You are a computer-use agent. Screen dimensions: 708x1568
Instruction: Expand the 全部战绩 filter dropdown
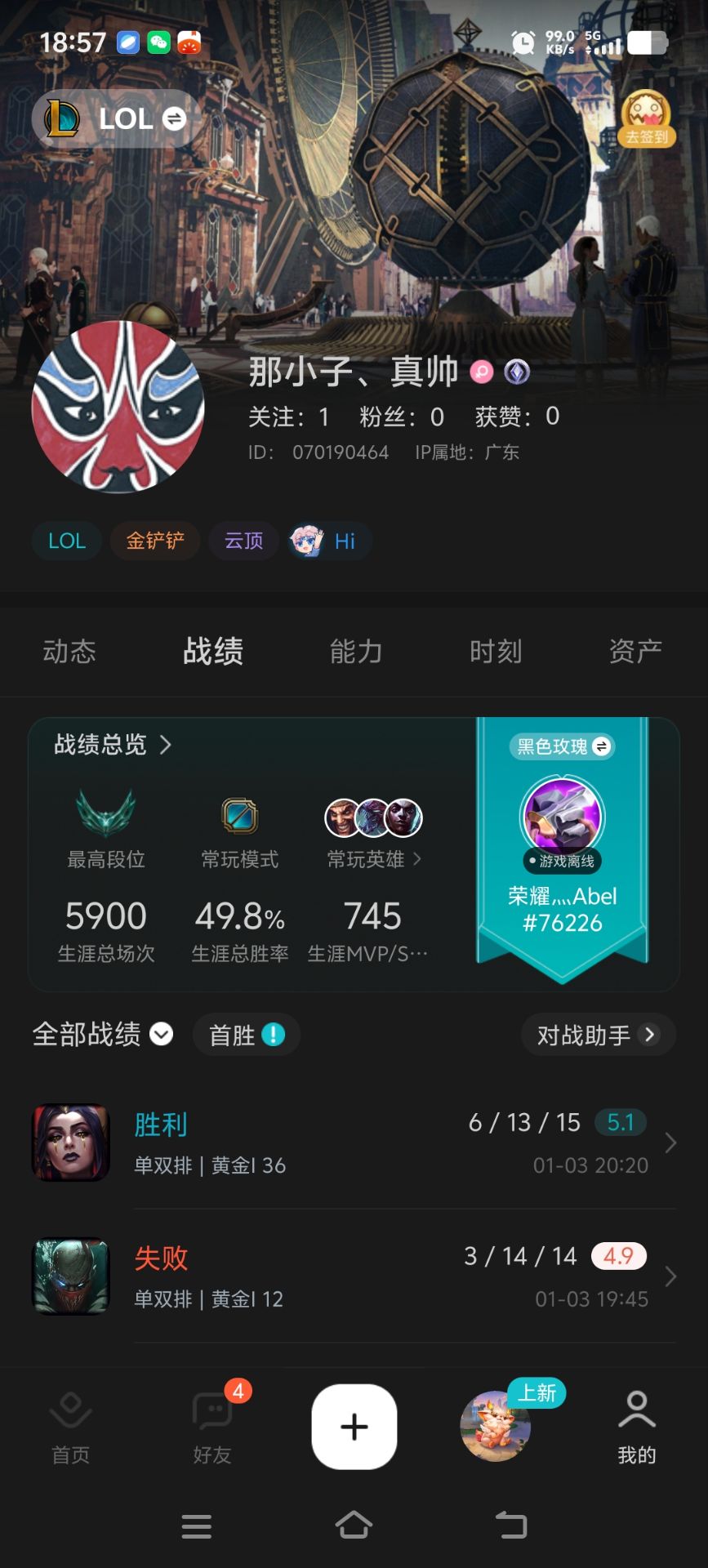coord(103,1035)
